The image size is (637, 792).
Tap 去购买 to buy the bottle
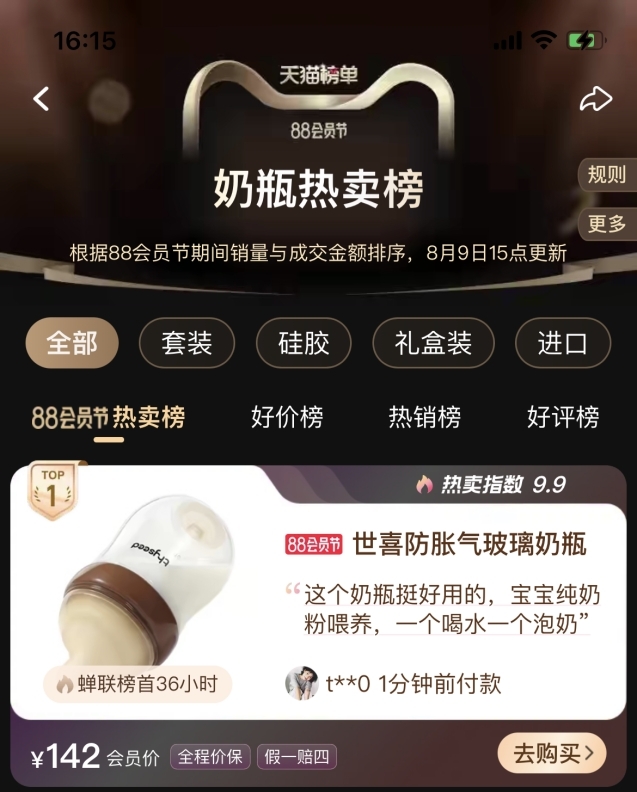click(552, 754)
